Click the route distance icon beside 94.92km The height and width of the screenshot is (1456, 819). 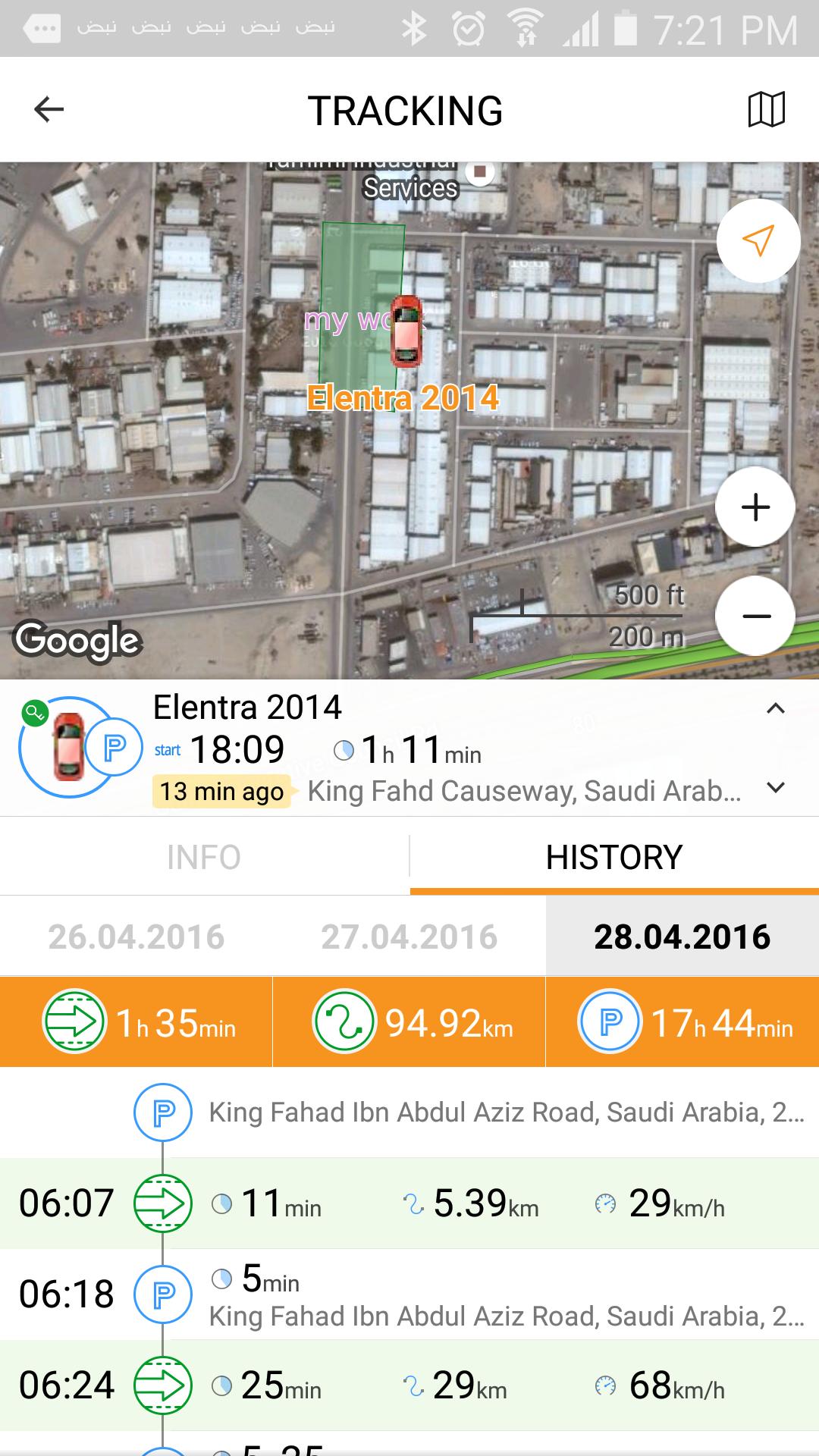tap(342, 1021)
